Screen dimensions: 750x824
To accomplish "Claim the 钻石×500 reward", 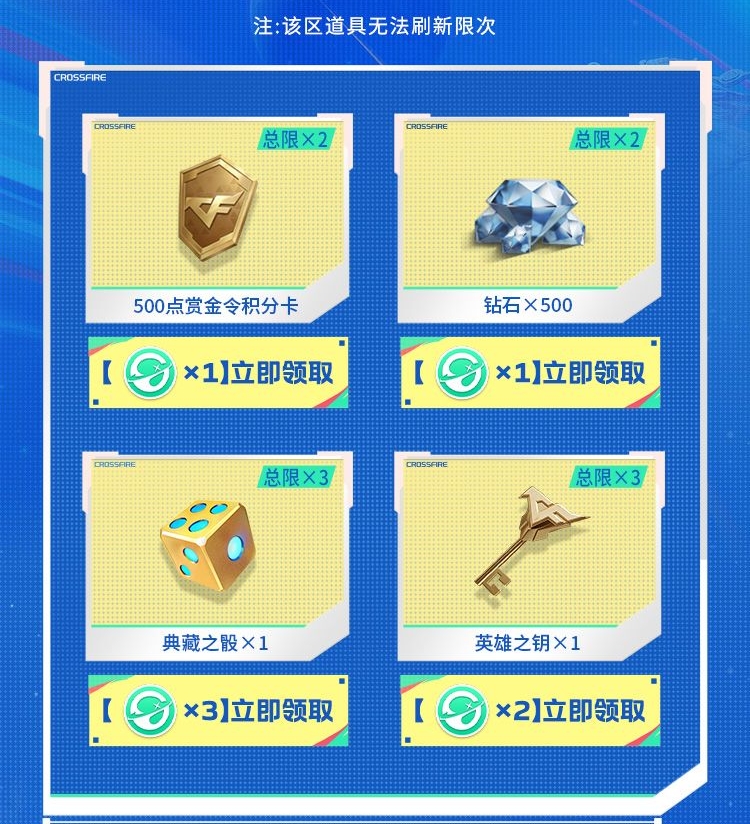I will pos(530,373).
